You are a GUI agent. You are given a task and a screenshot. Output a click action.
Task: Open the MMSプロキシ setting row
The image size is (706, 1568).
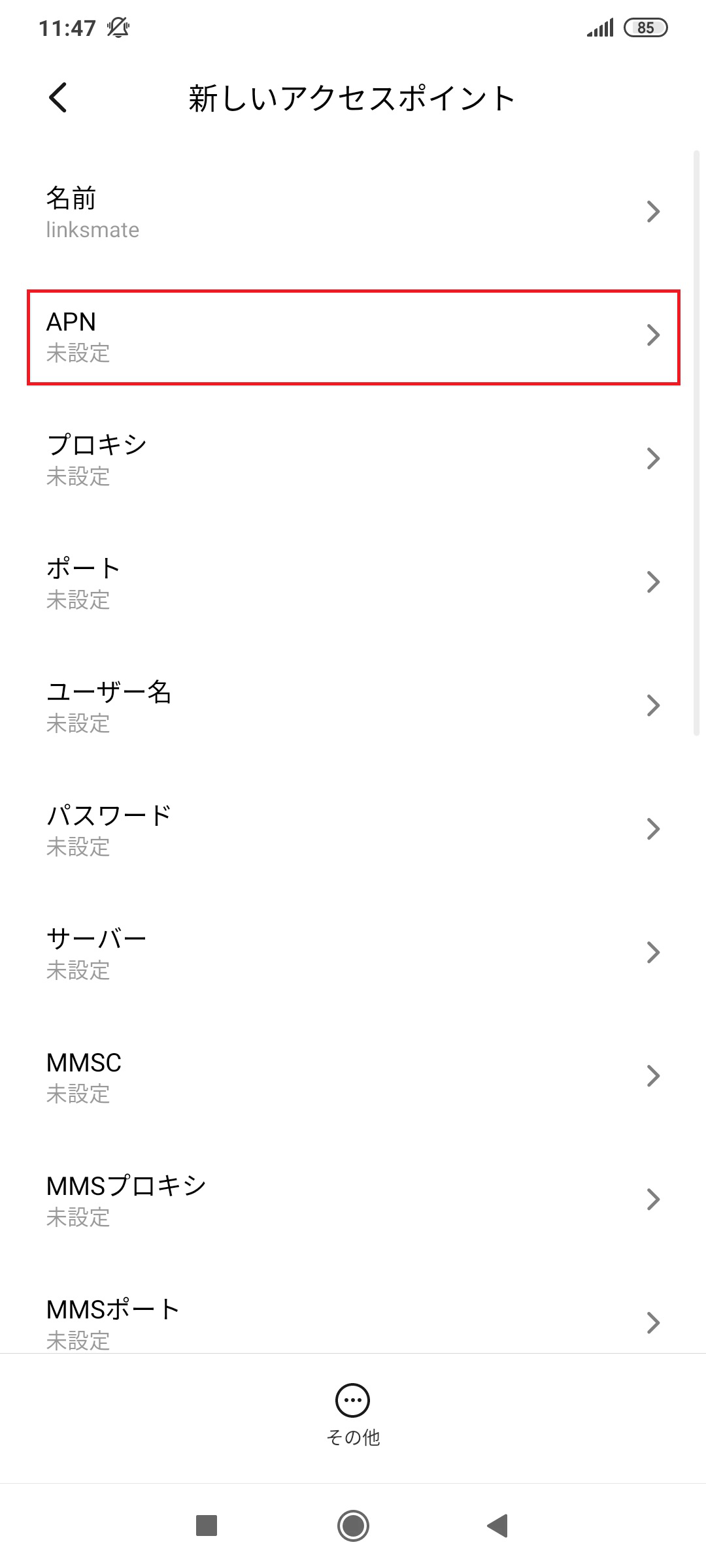click(353, 1200)
